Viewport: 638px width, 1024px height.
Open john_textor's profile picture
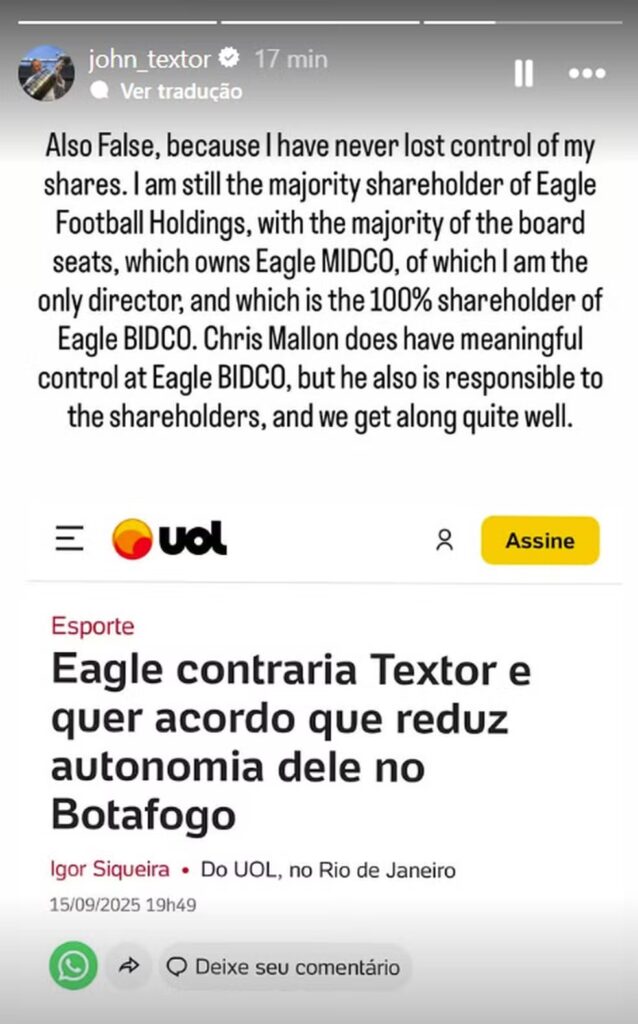46,73
